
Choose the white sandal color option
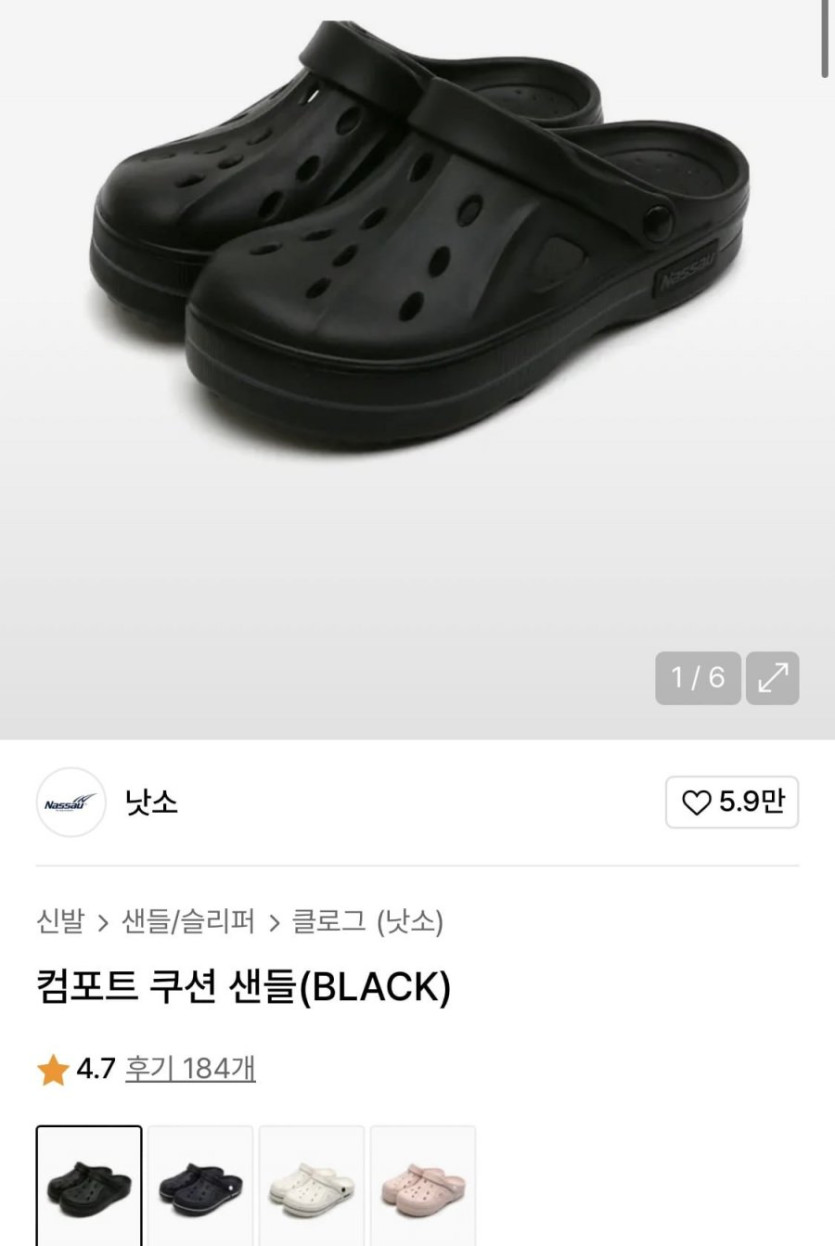click(311, 1185)
